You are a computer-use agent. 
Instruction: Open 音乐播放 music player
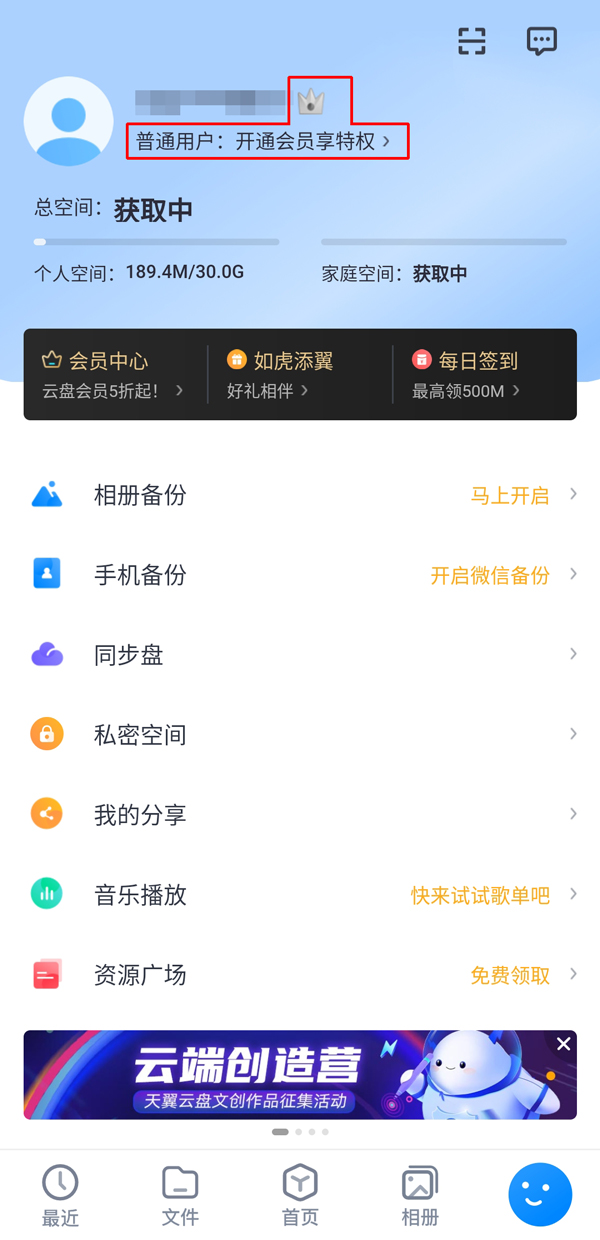pyautogui.click(x=300, y=895)
